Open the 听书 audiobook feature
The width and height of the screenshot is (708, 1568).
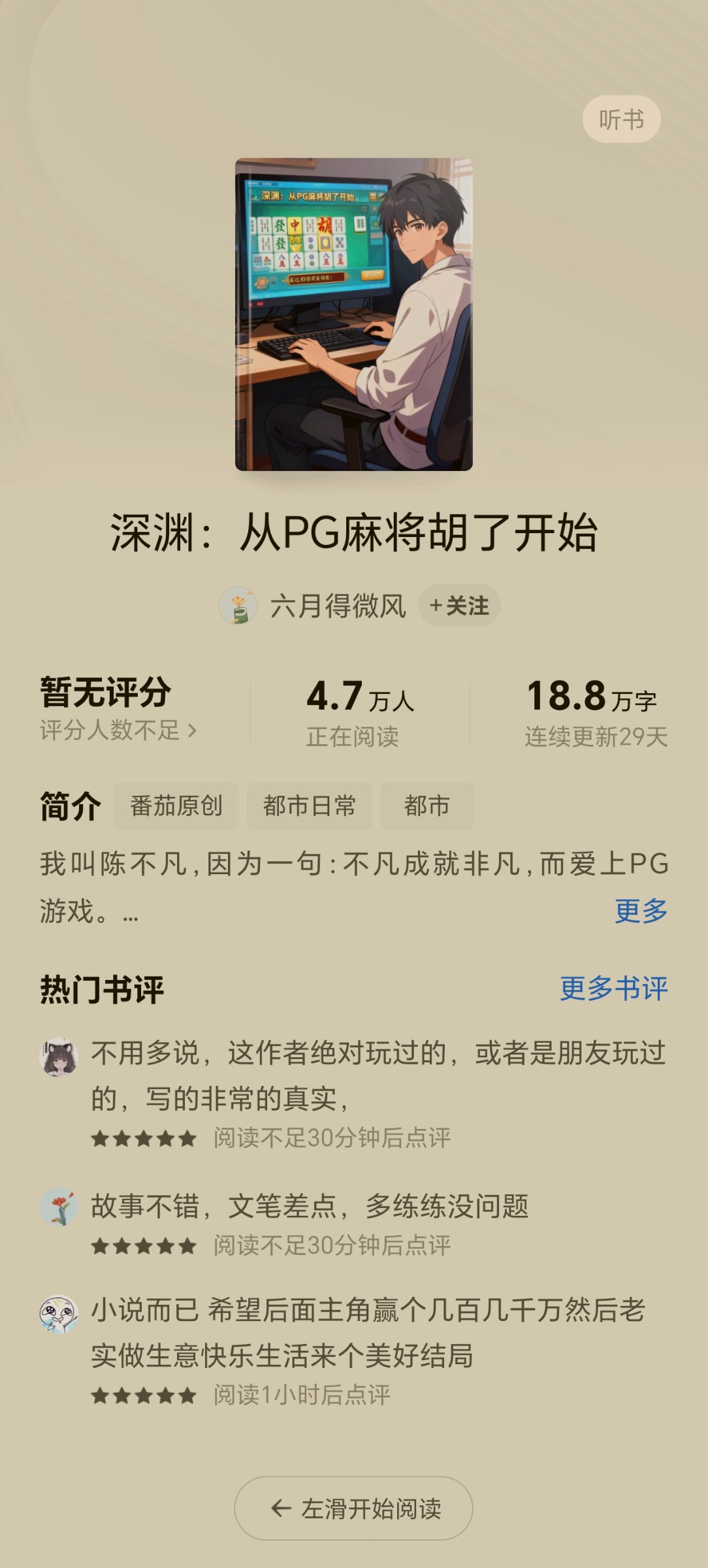pos(622,118)
